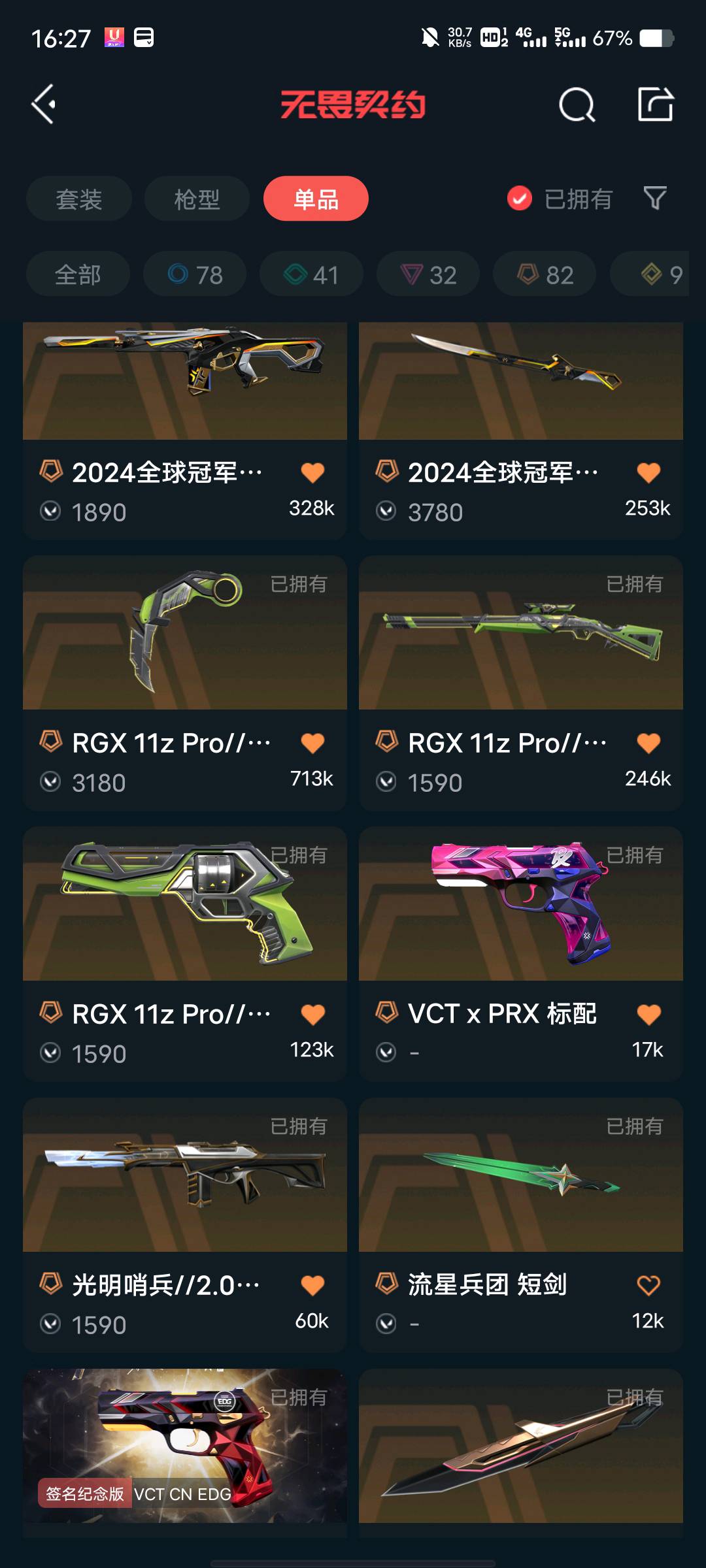706x1568 pixels.
Task: Filter by the 78 tier chip
Action: pos(195,274)
